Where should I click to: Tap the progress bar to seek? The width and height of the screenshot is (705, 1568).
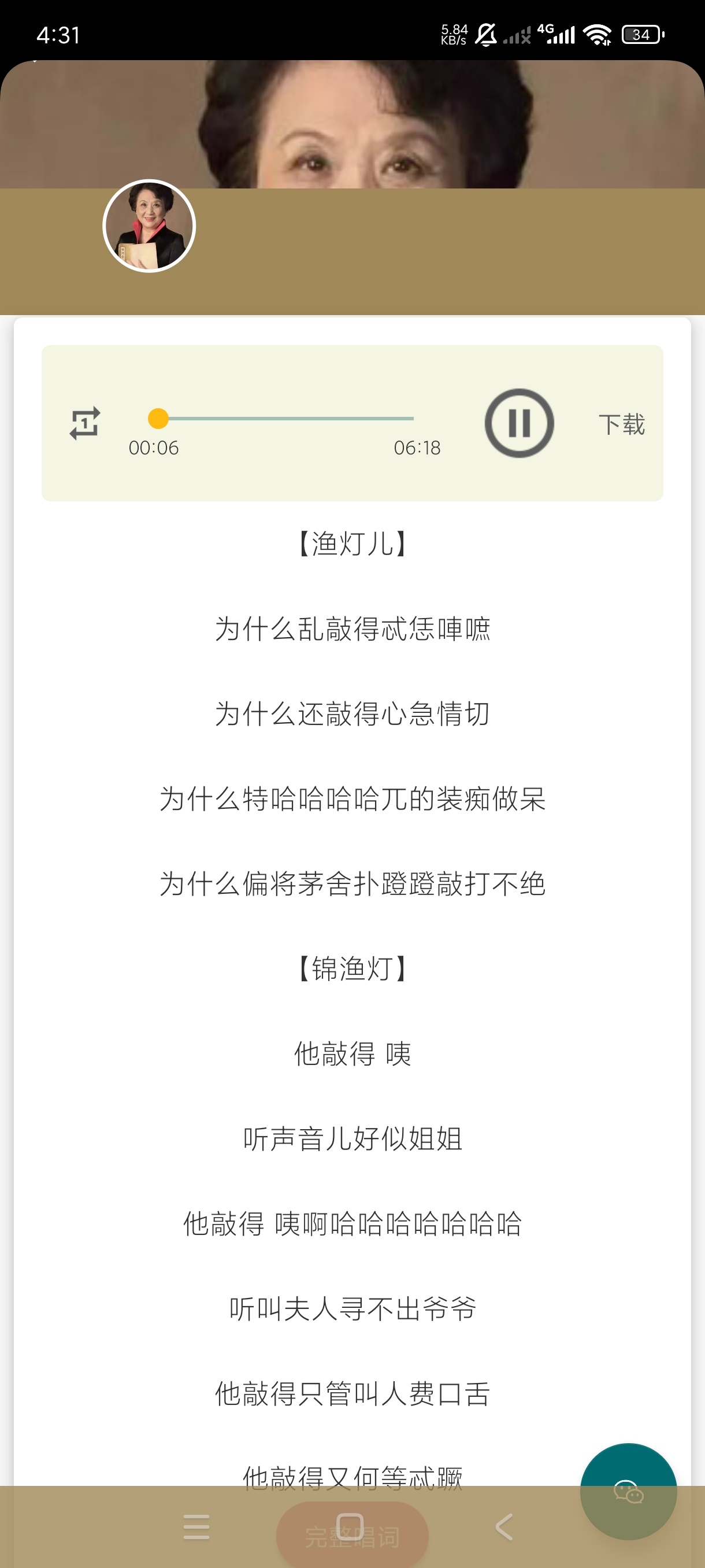(x=285, y=419)
